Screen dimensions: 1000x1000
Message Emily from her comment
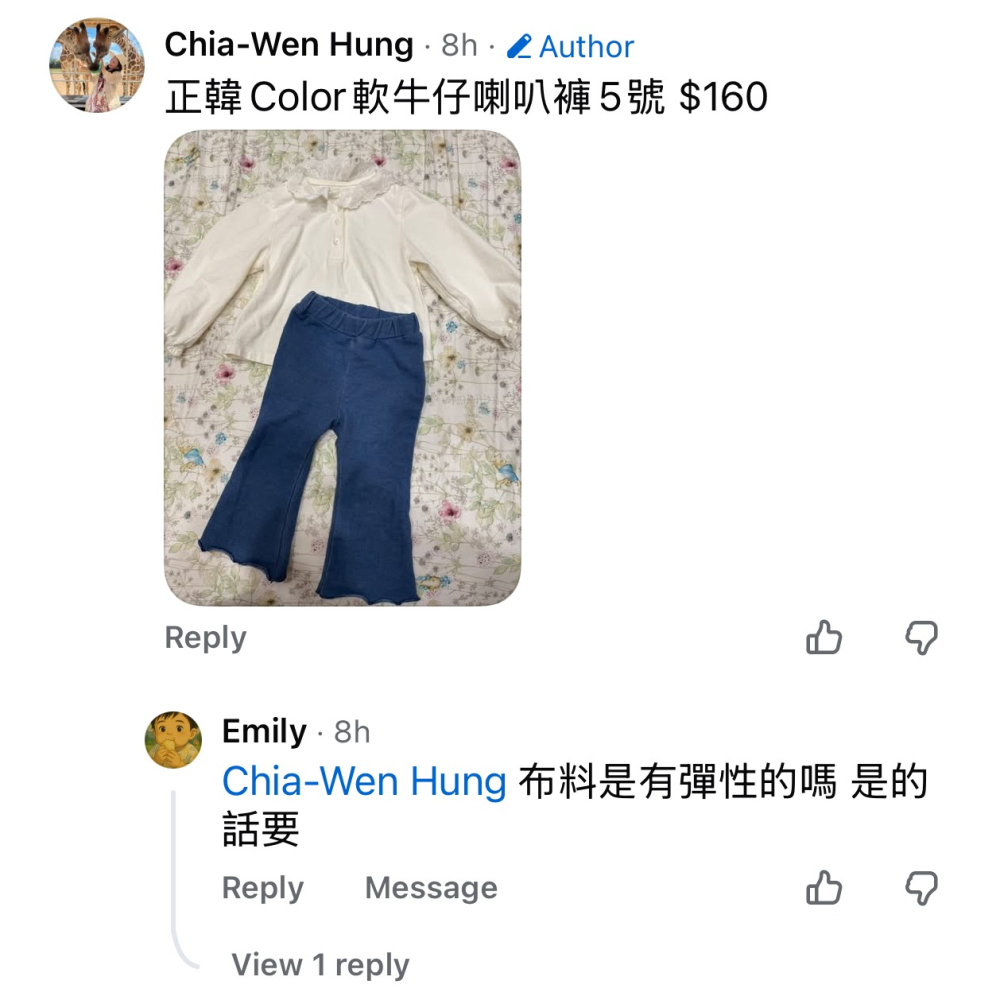click(x=431, y=888)
